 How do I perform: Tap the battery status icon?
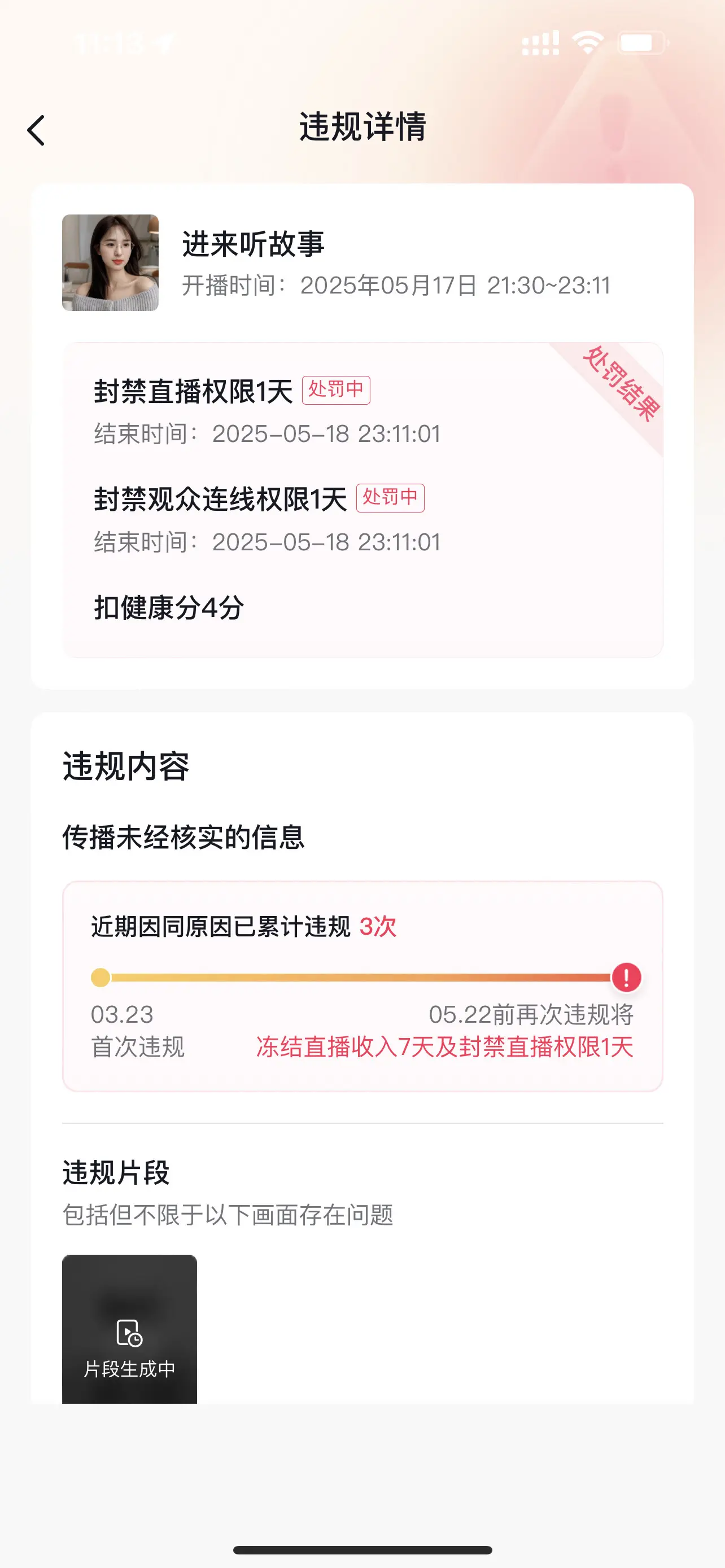tap(643, 41)
